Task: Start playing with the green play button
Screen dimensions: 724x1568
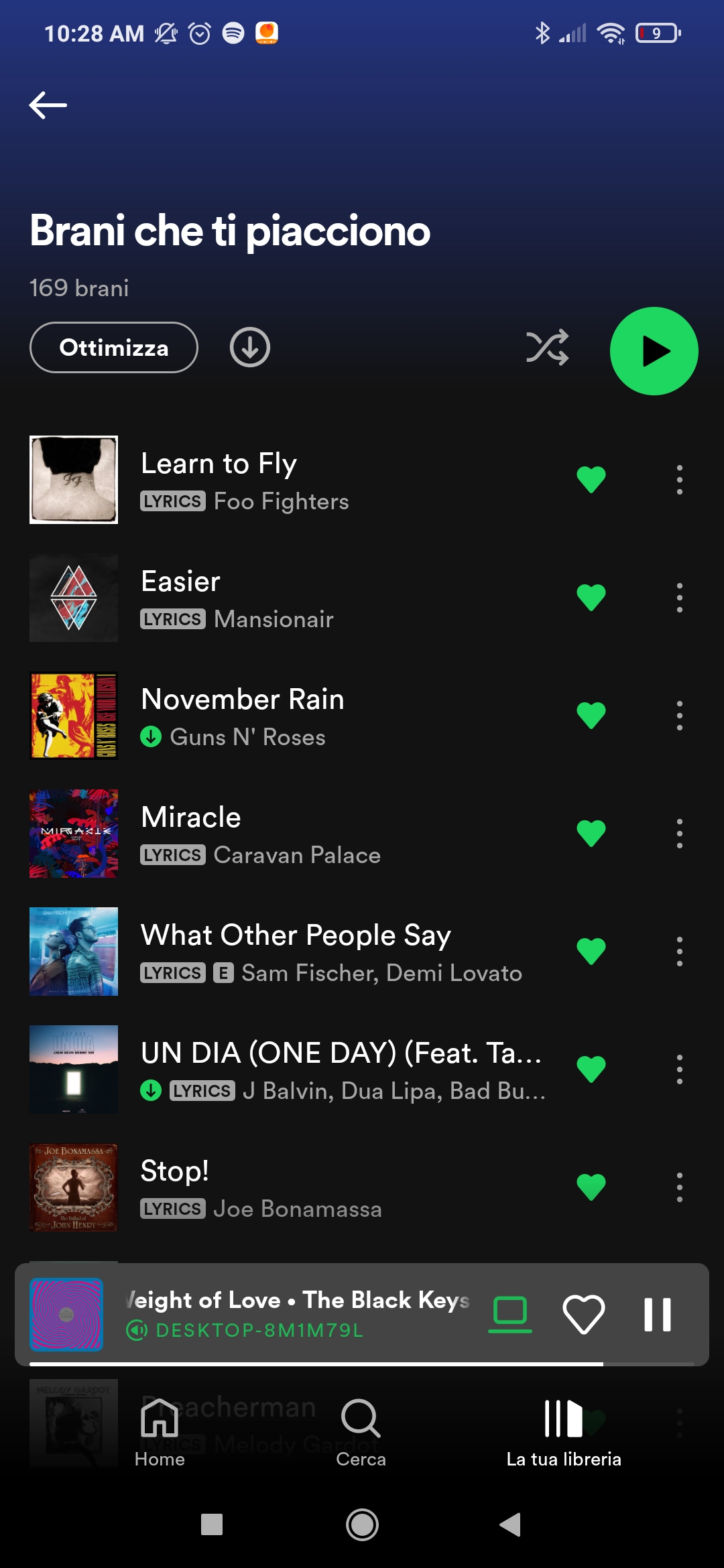Action: click(x=654, y=351)
